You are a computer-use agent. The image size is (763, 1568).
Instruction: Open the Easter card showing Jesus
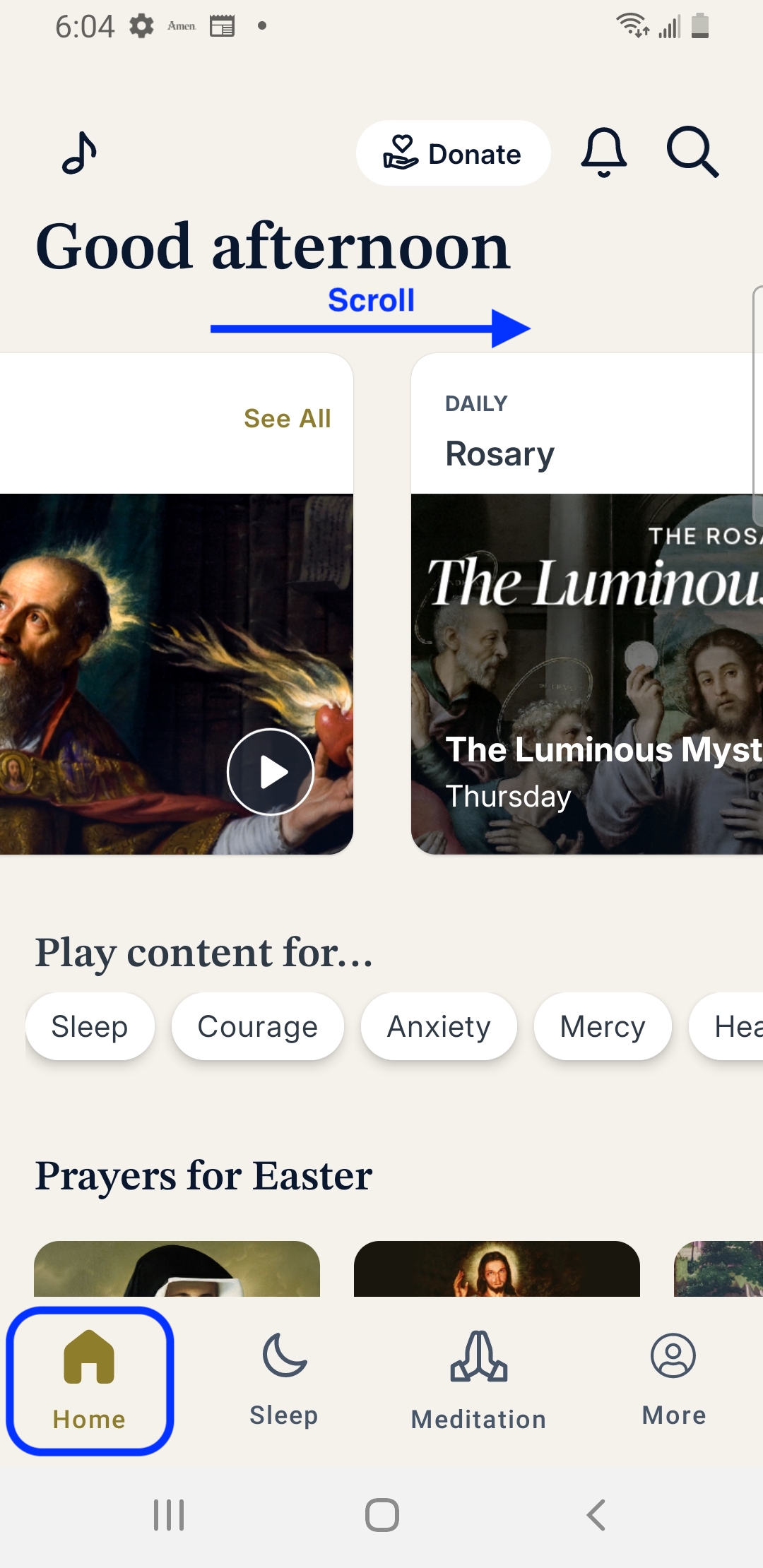(497, 1269)
